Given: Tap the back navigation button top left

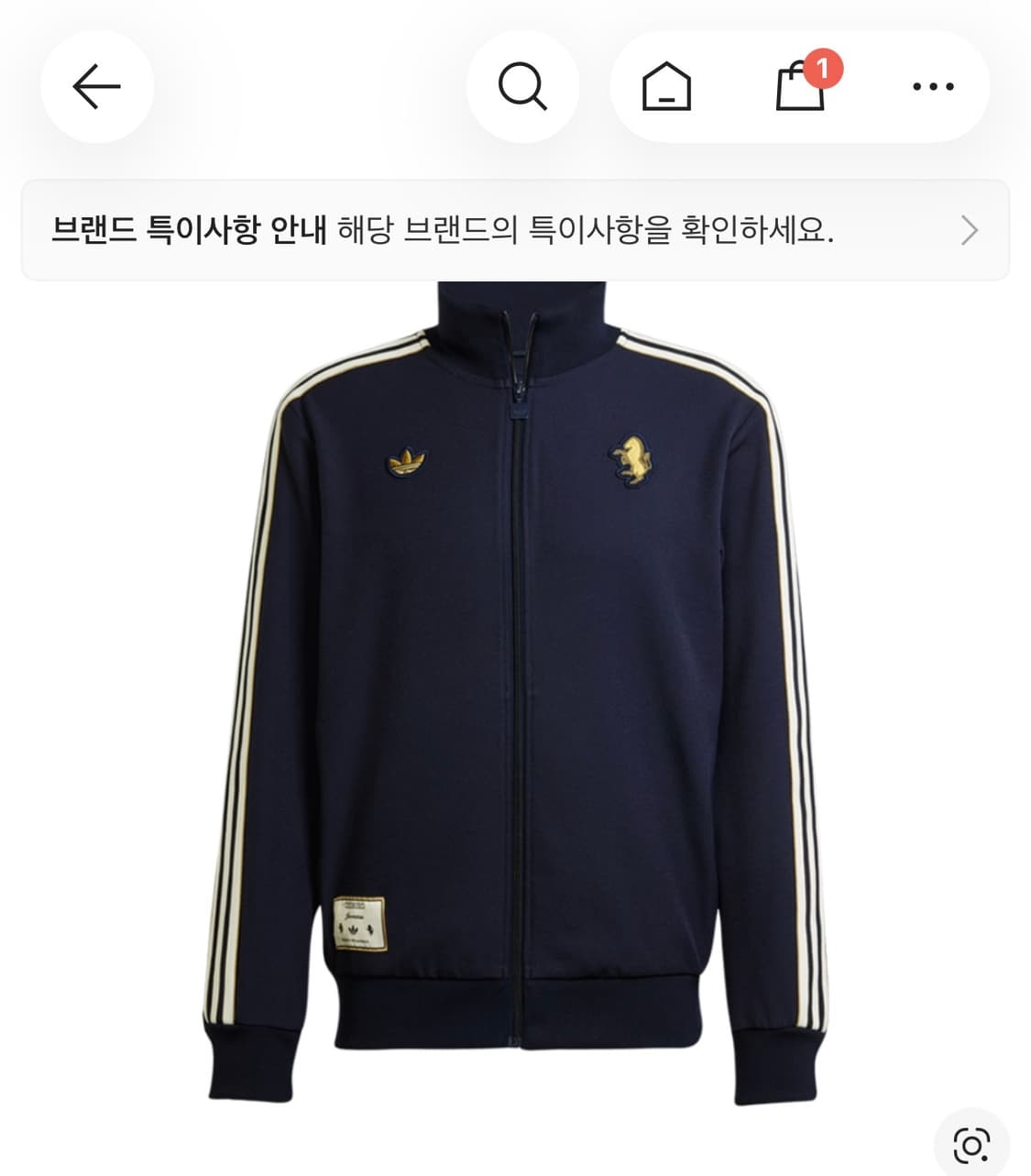Looking at the screenshot, I should click(x=94, y=85).
